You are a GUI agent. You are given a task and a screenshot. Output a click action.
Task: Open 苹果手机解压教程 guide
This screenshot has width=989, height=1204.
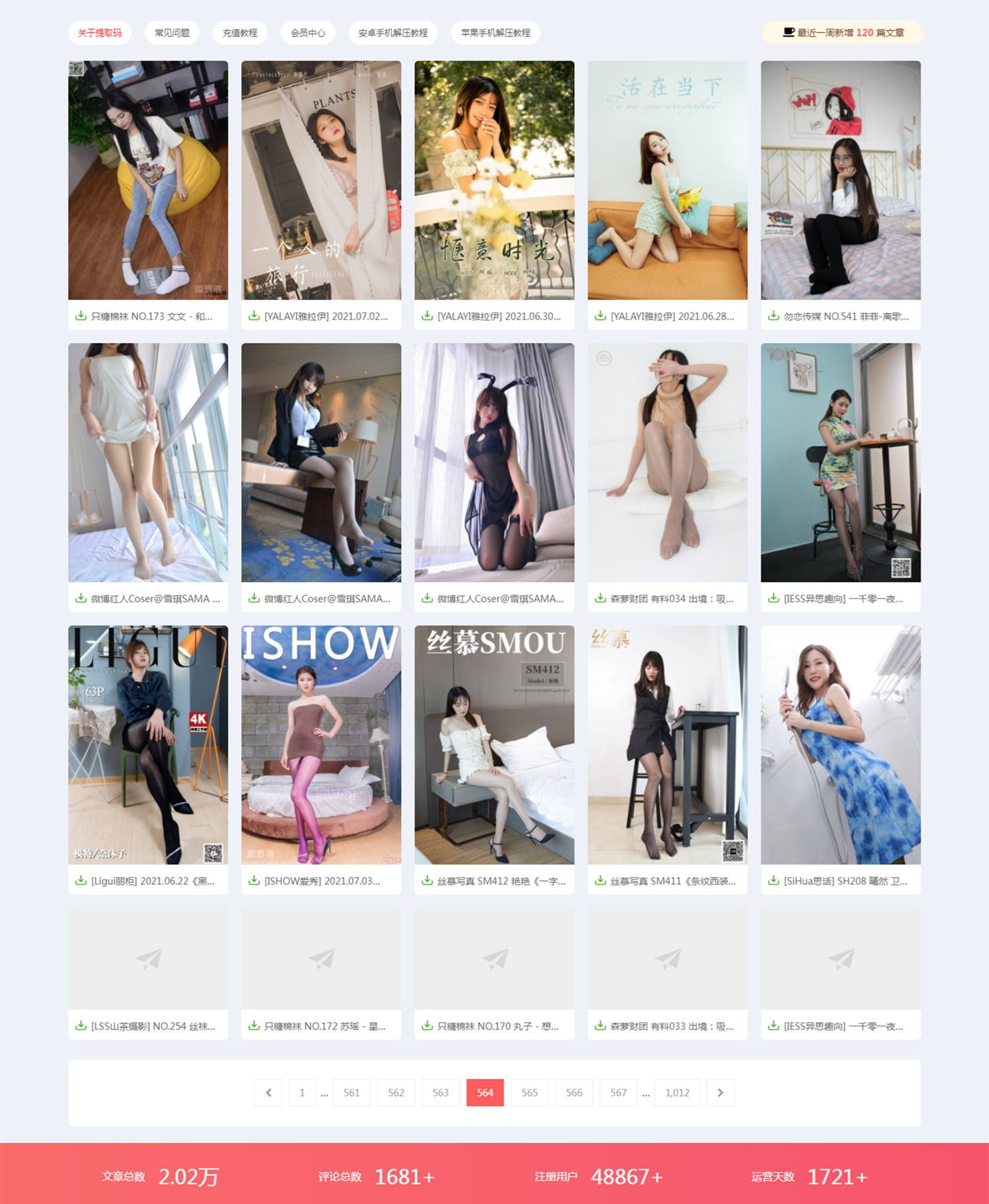[x=495, y=33]
